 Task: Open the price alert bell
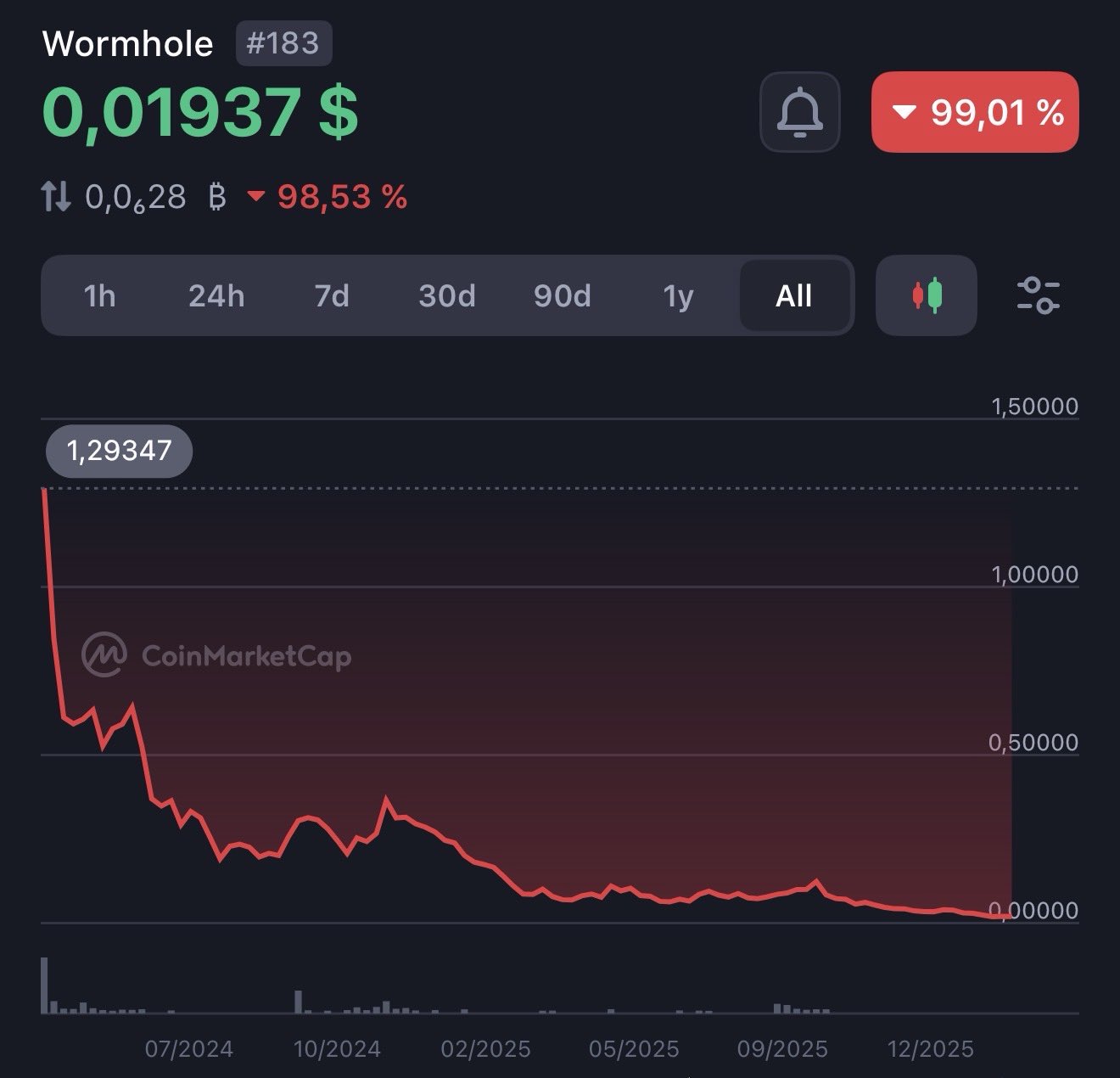(799, 112)
